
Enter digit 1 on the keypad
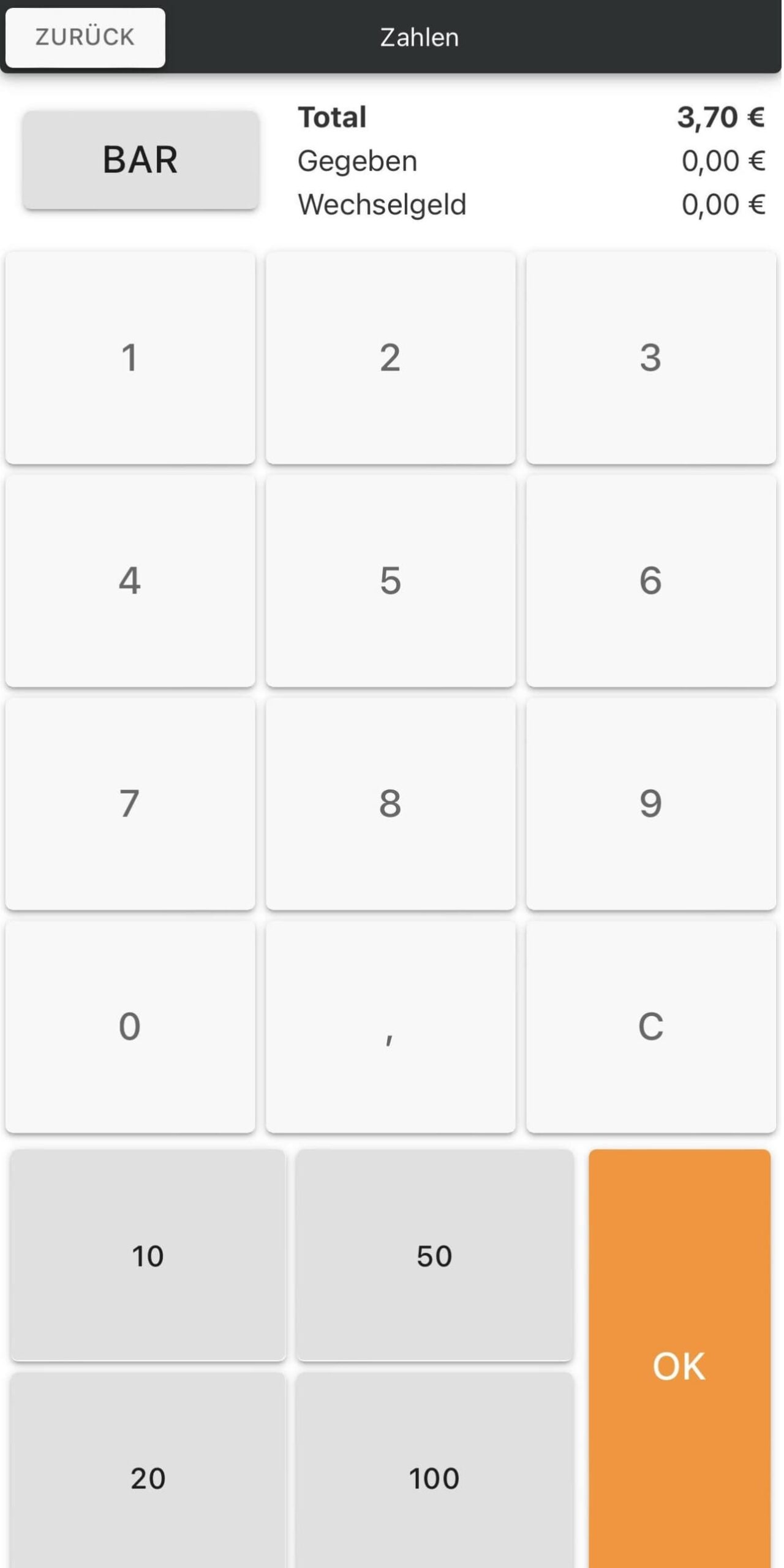tap(130, 358)
